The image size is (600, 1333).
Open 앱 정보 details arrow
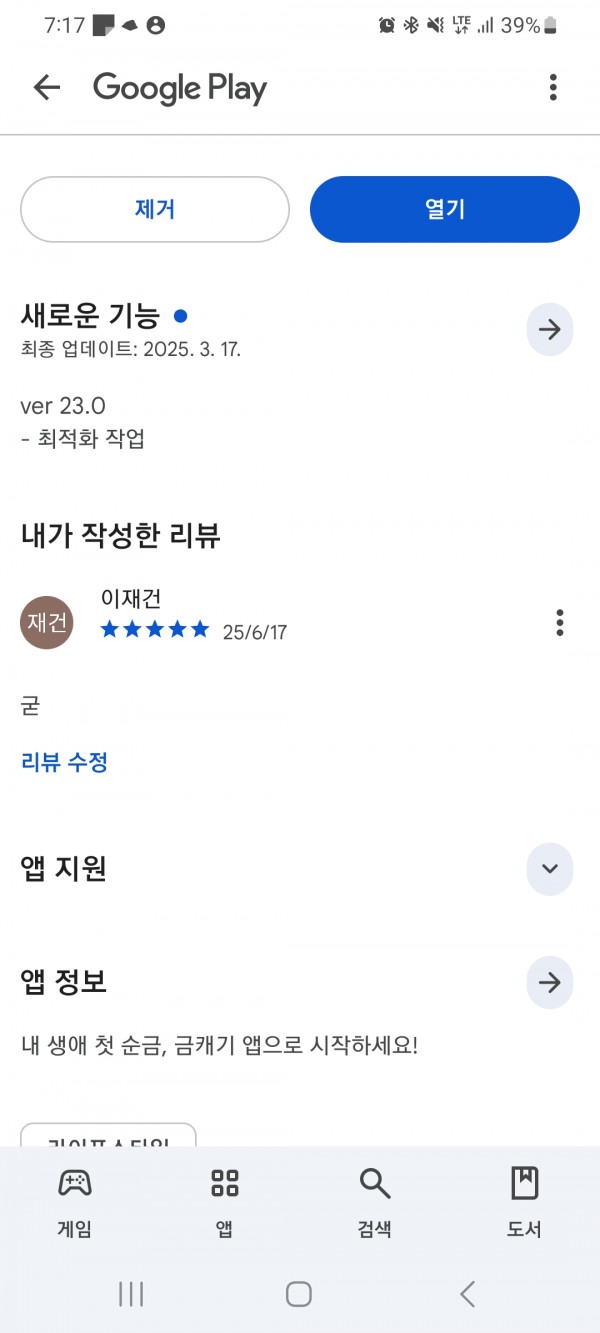pyautogui.click(x=550, y=982)
